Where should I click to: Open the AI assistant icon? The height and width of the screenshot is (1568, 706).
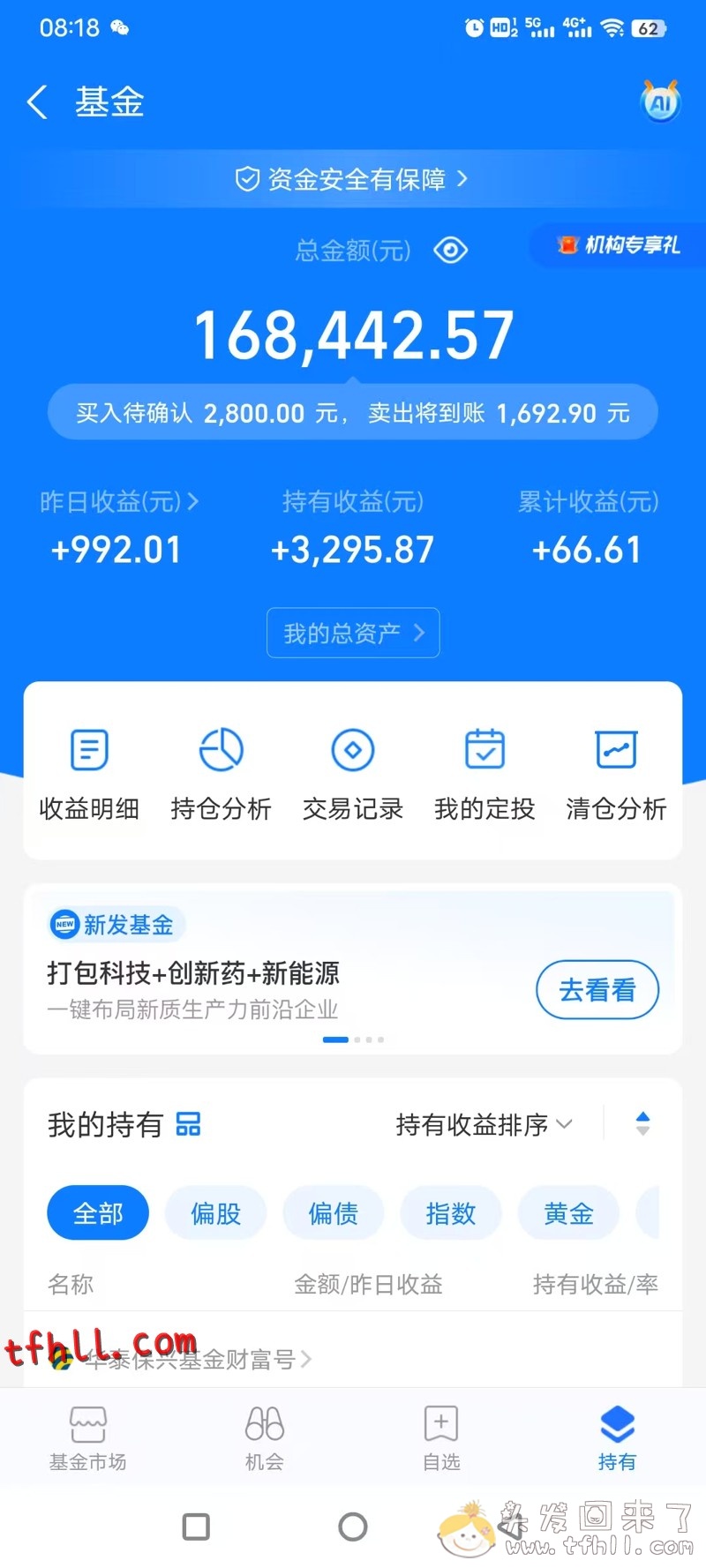pyautogui.click(x=660, y=103)
